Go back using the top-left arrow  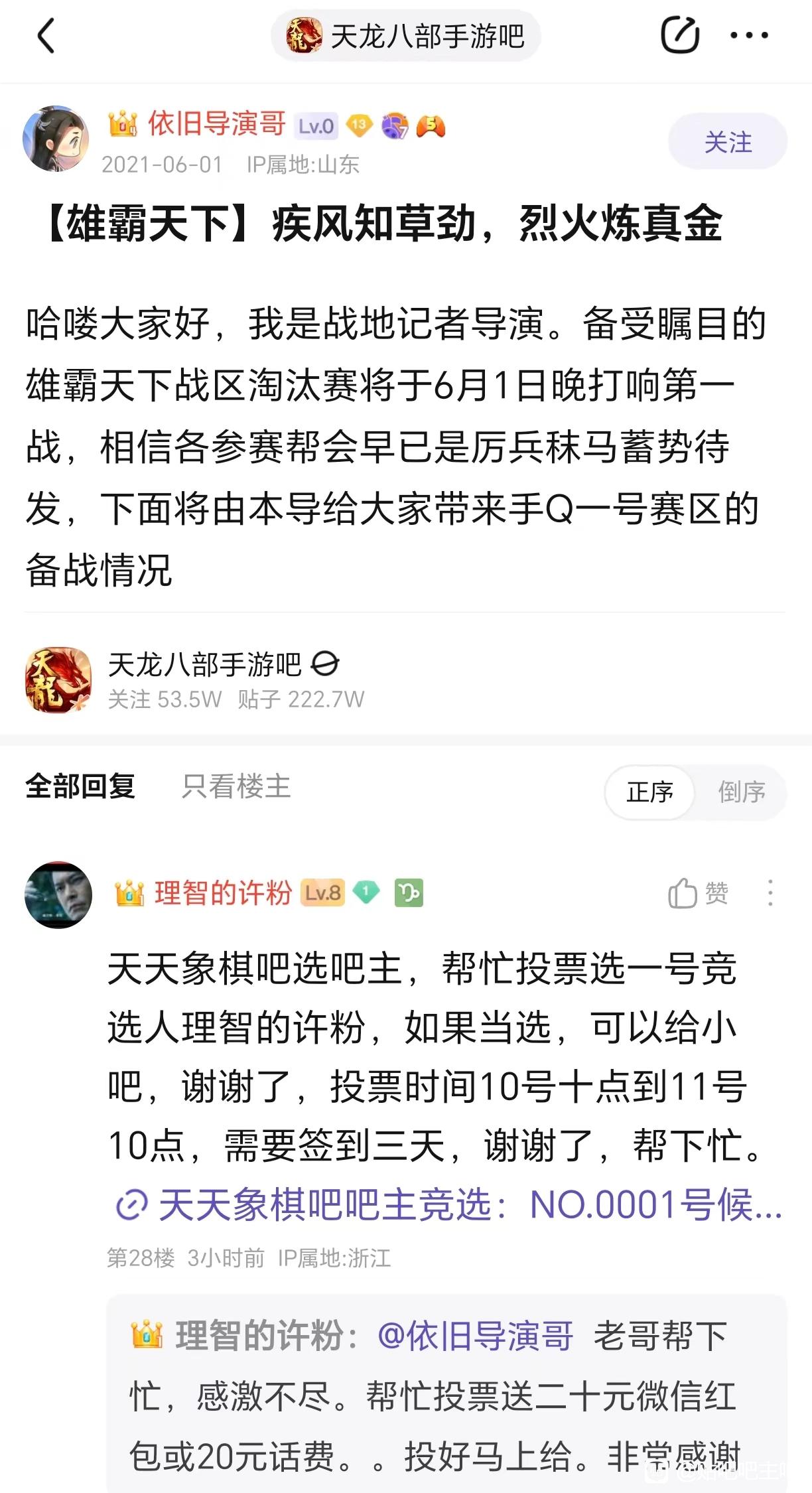(46, 36)
